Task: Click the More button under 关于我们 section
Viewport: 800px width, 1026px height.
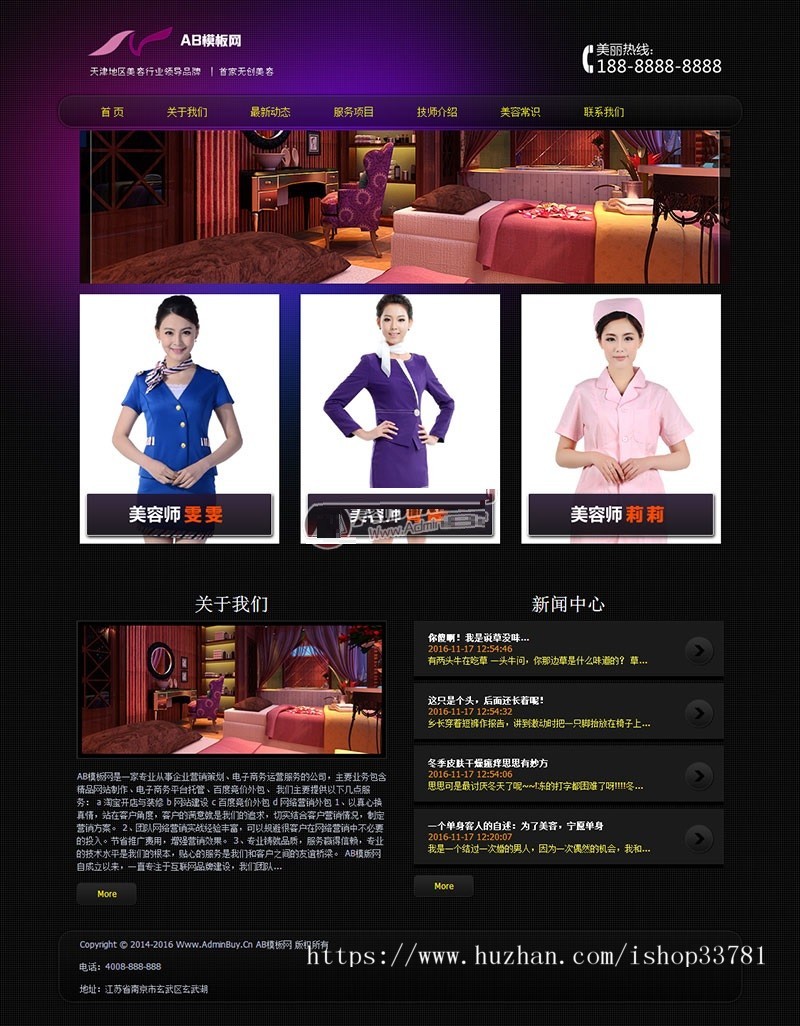Action: coord(106,893)
